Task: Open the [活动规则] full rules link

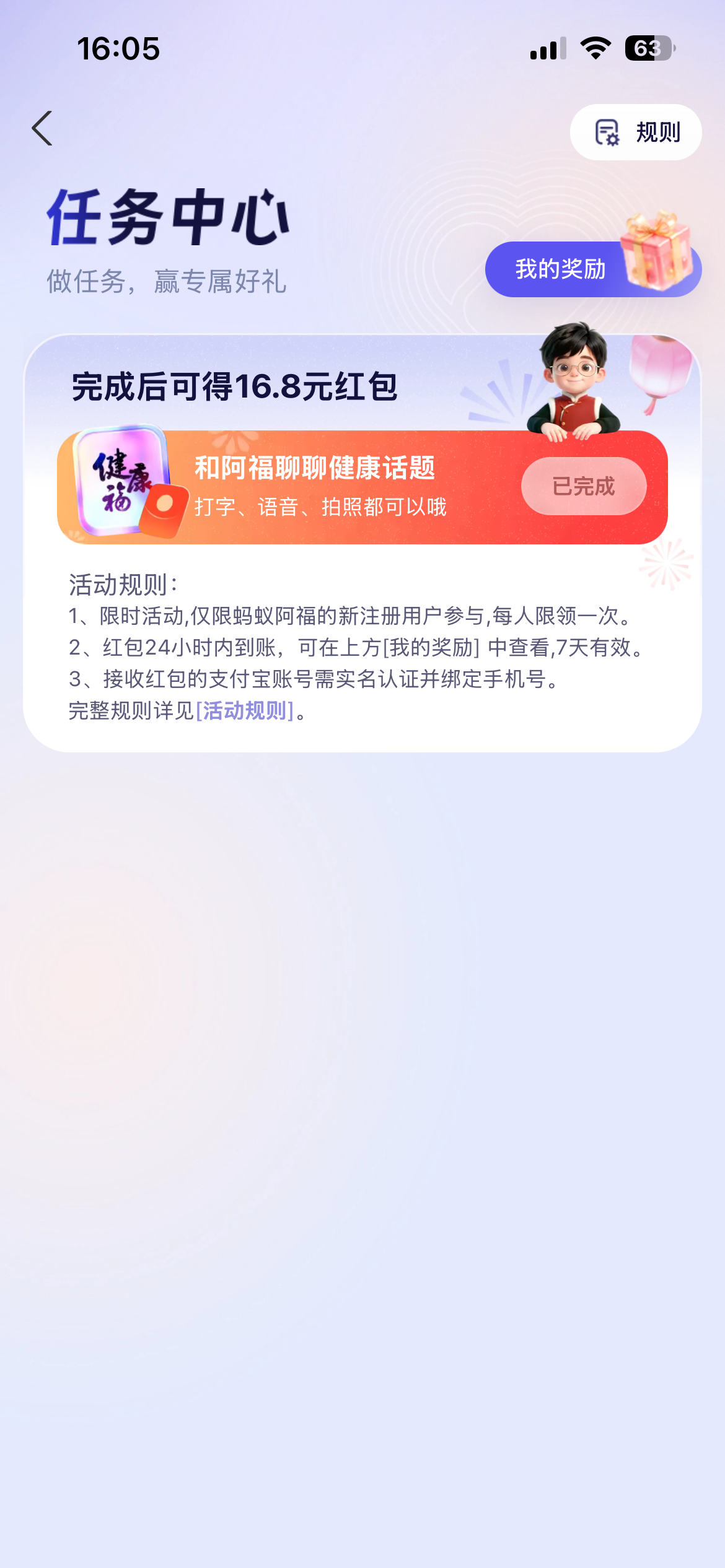Action: coord(245,711)
